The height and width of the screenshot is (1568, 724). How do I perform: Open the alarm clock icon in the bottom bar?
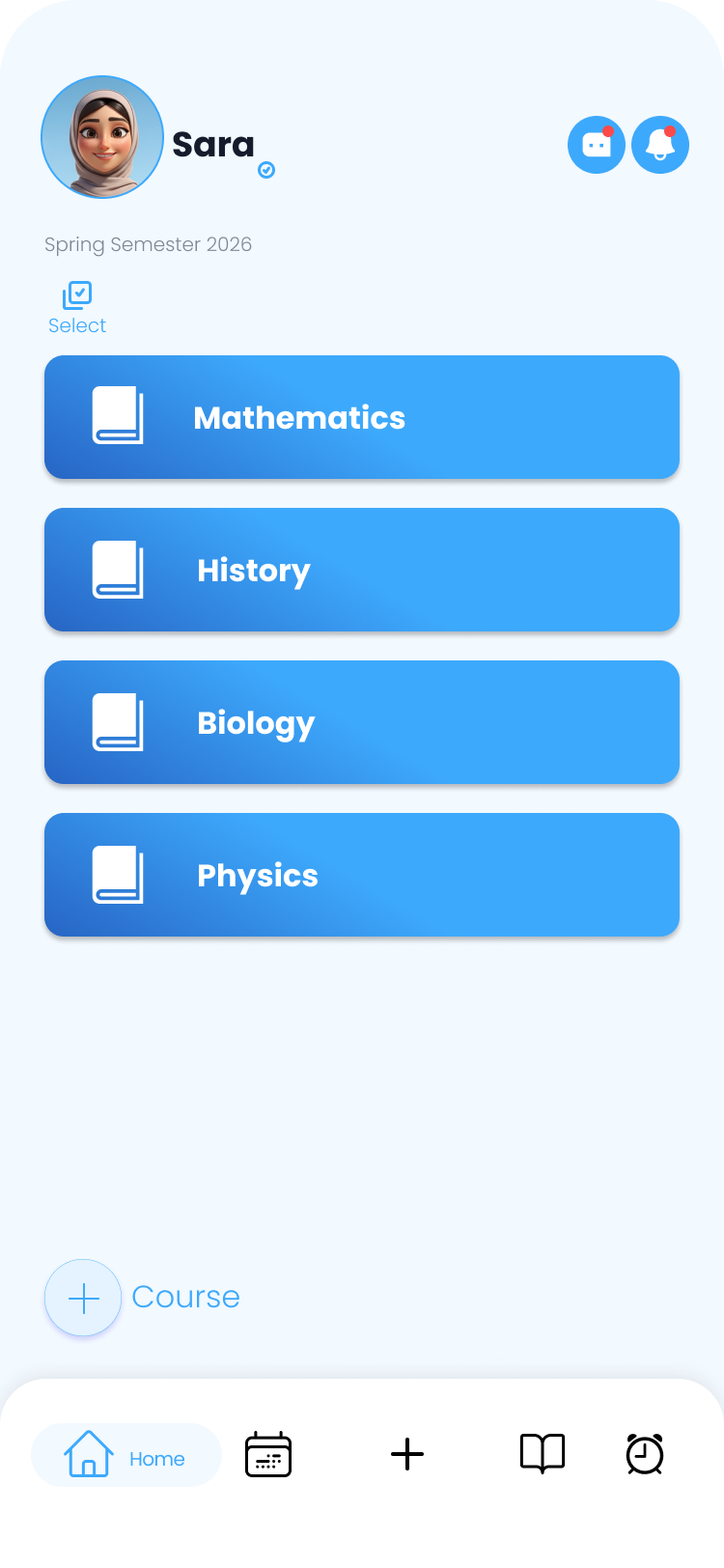[x=644, y=1454]
